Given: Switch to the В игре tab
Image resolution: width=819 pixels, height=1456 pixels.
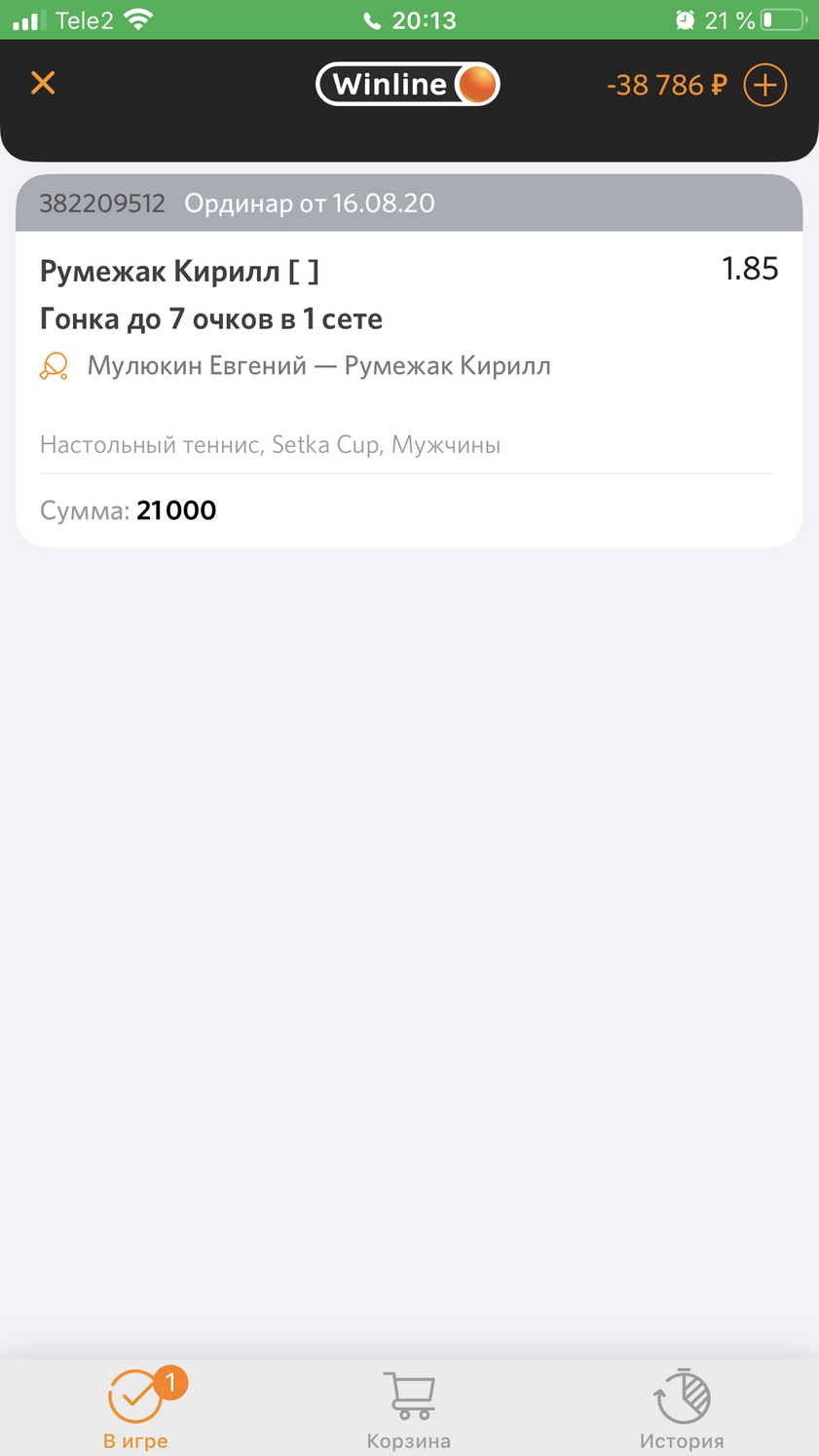Looking at the screenshot, I should tap(136, 1407).
